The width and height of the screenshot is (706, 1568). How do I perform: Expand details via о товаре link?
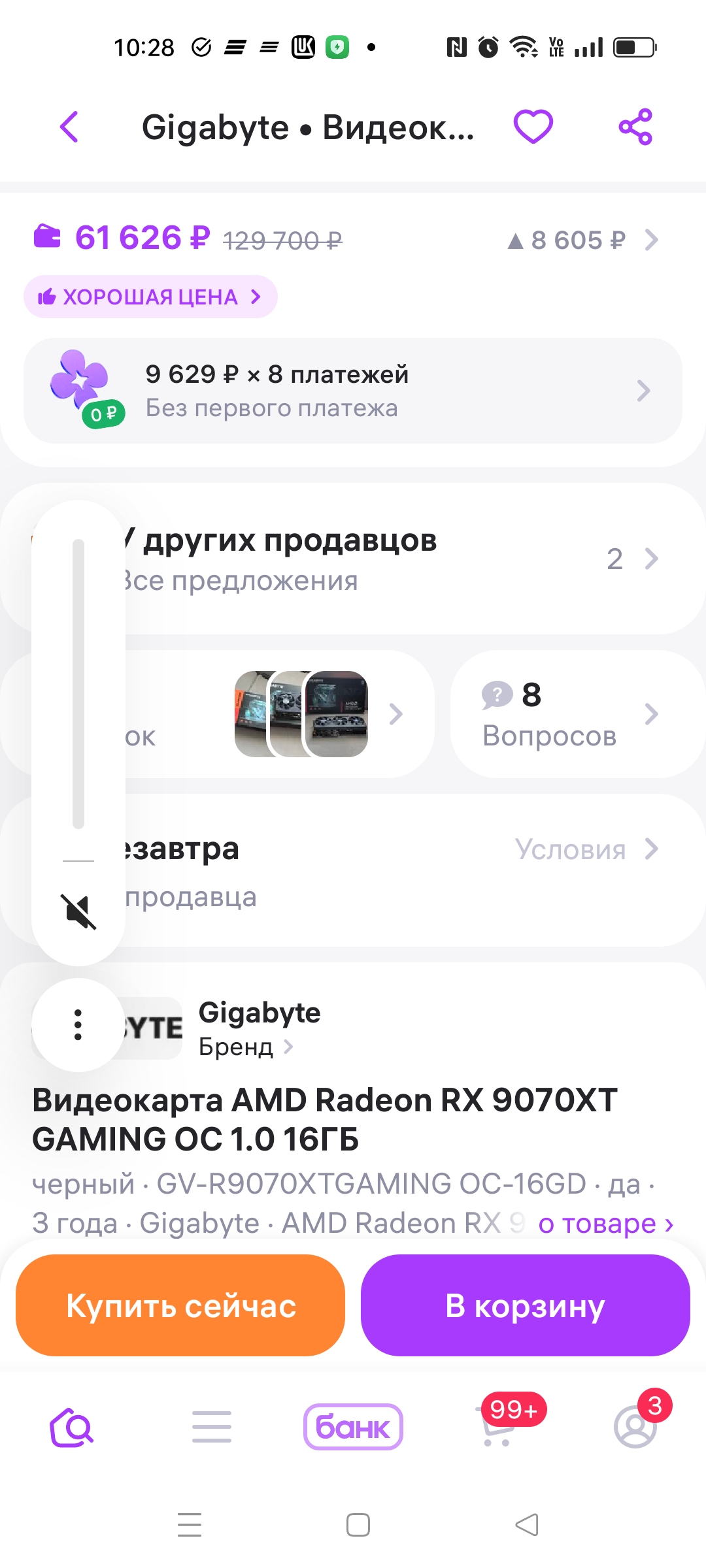605,1224
